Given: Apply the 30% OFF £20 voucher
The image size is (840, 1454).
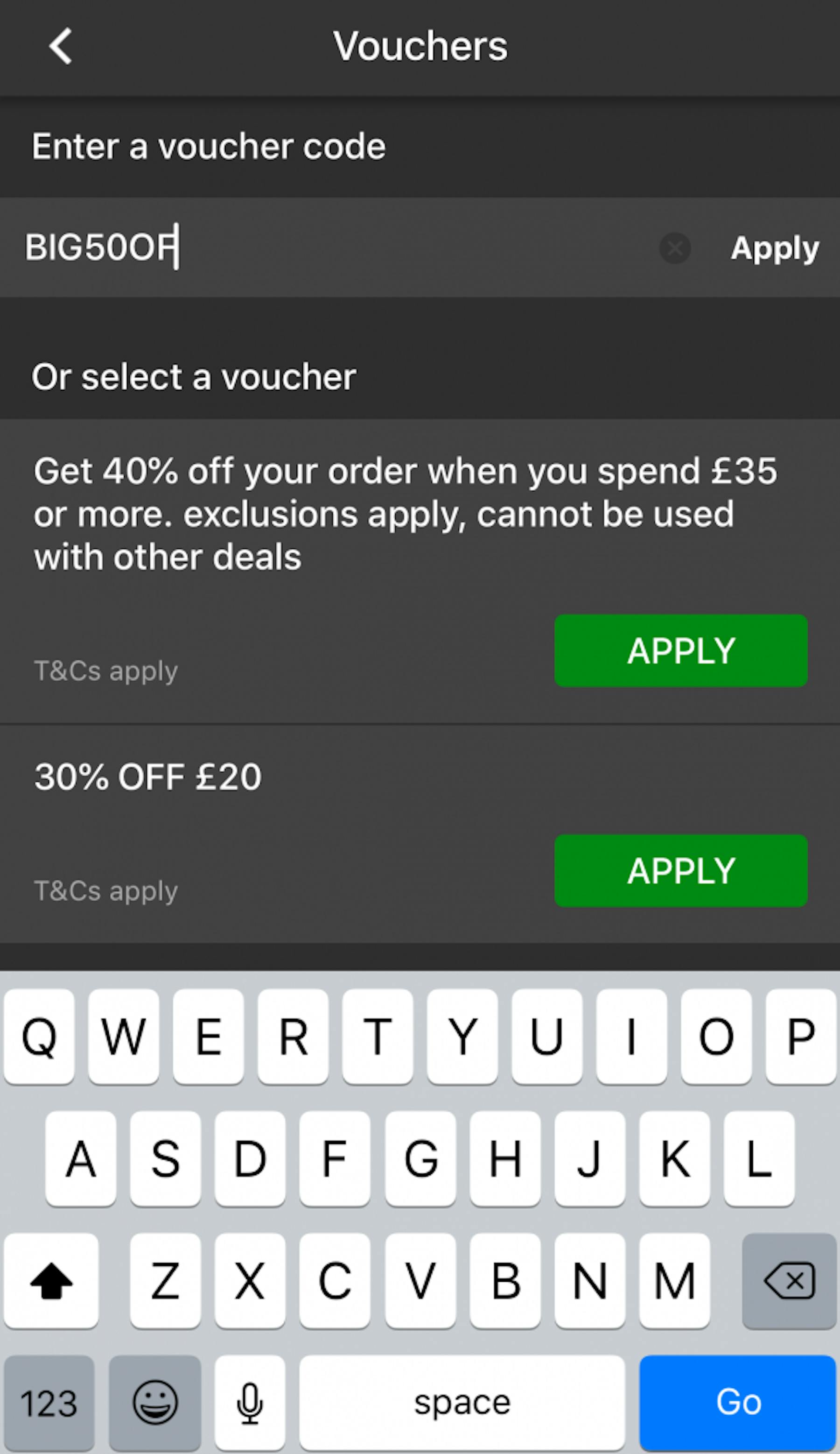Looking at the screenshot, I should coord(681,870).
